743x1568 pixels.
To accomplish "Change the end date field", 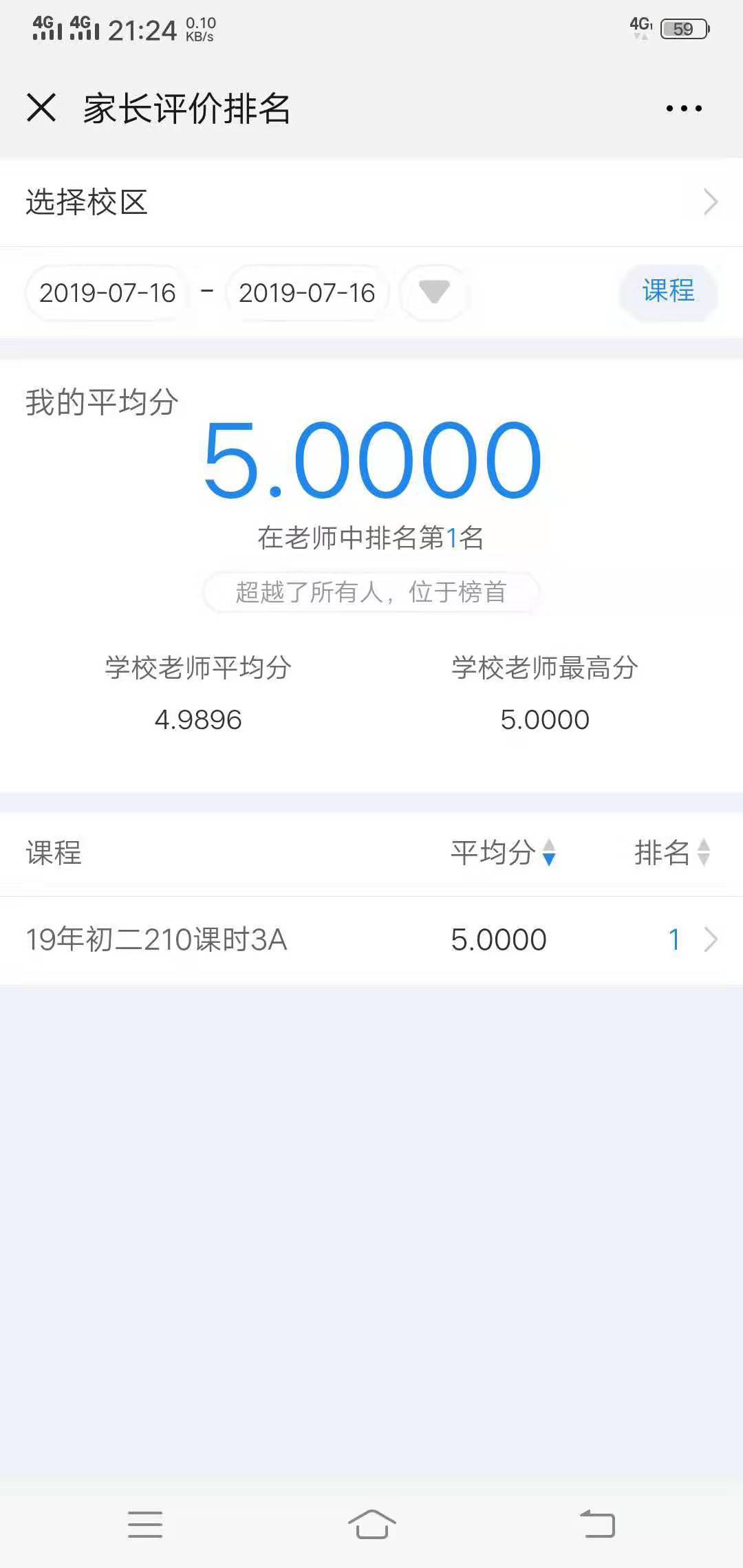I will pyautogui.click(x=307, y=293).
